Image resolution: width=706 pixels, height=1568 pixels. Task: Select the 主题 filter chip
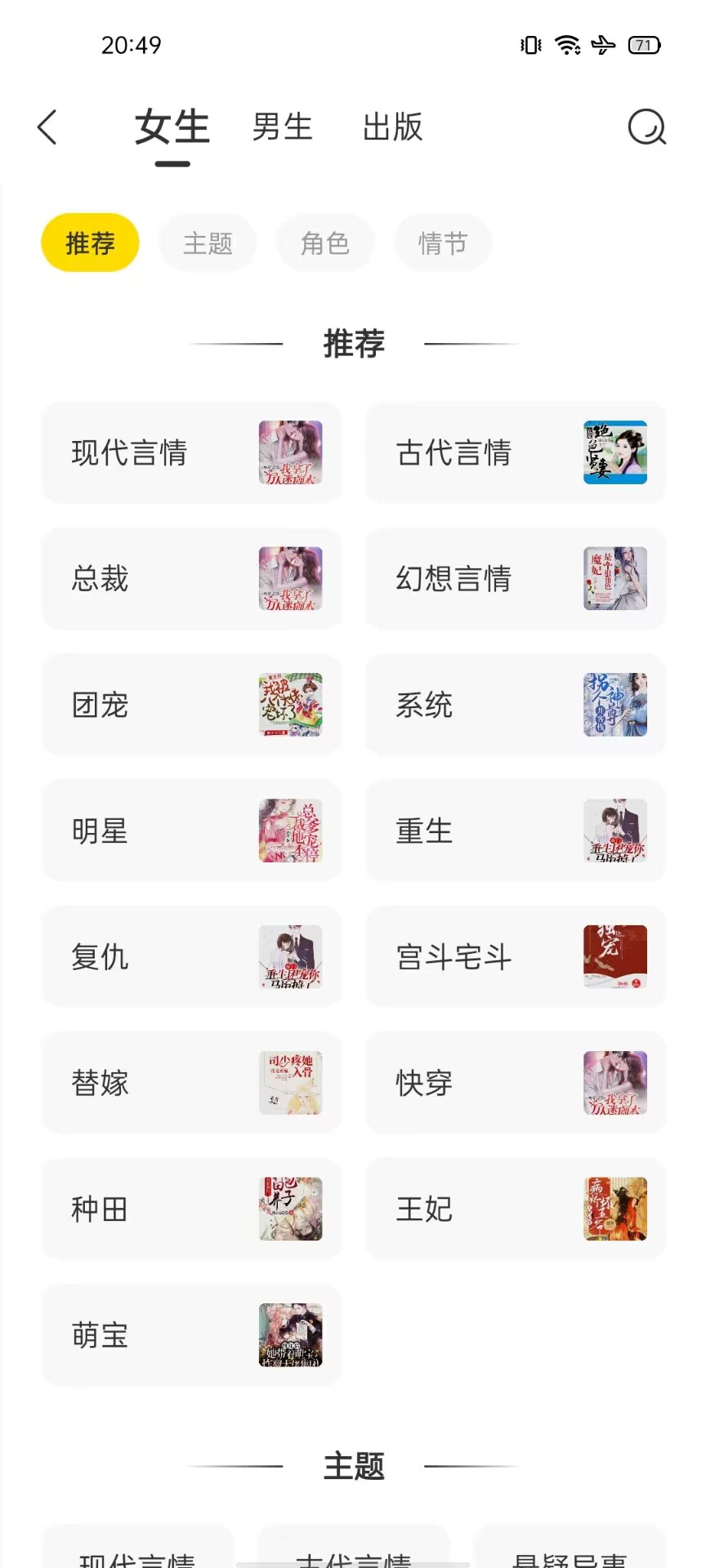coord(208,243)
